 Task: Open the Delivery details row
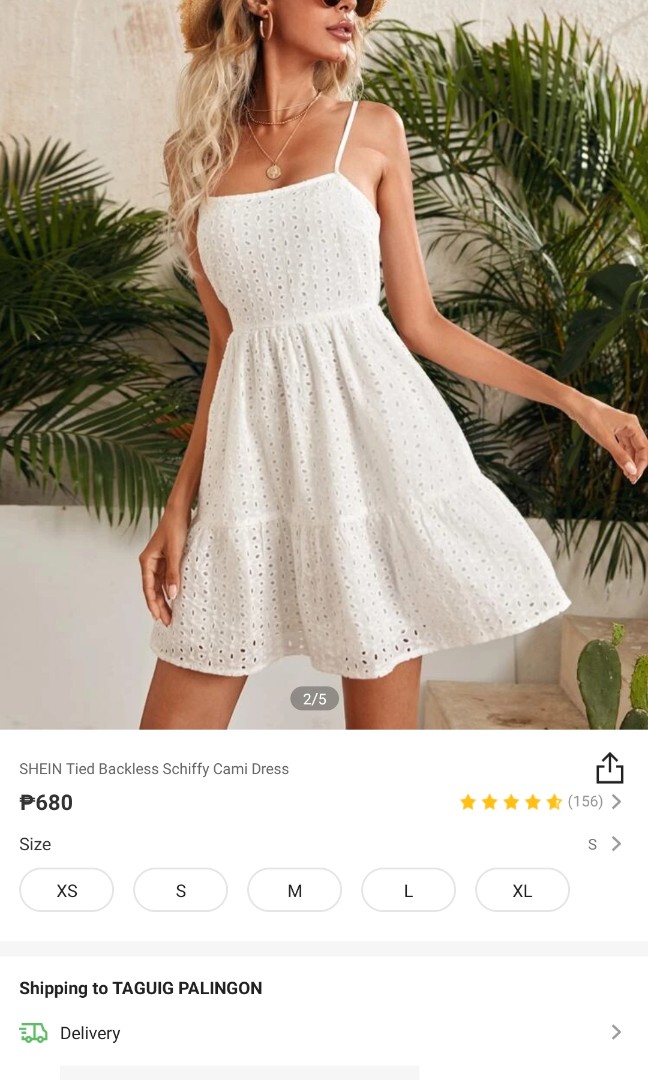tap(320, 1033)
